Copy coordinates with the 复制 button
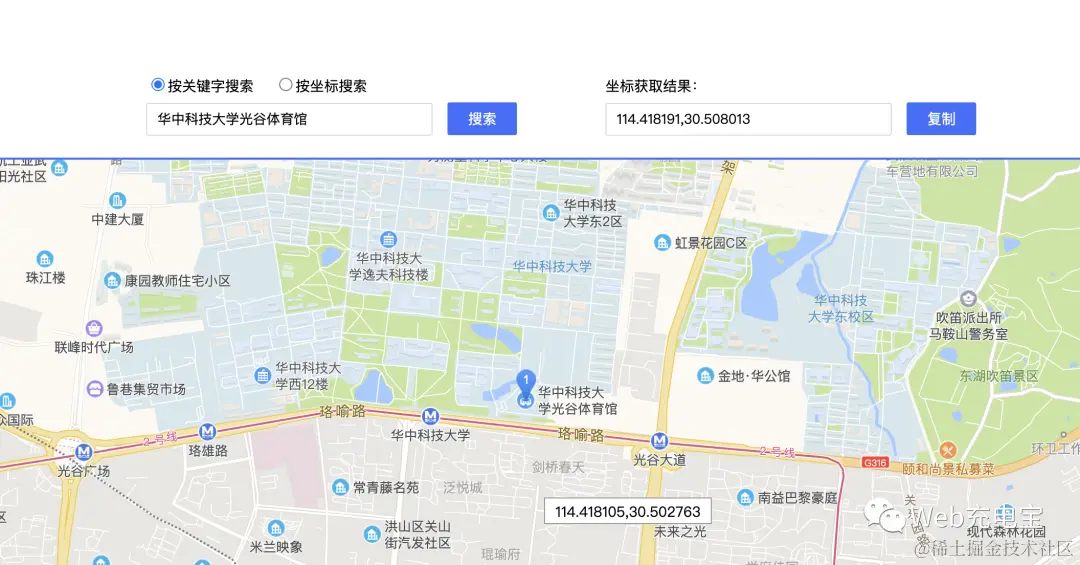This screenshot has width=1080, height=565. [x=941, y=119]
